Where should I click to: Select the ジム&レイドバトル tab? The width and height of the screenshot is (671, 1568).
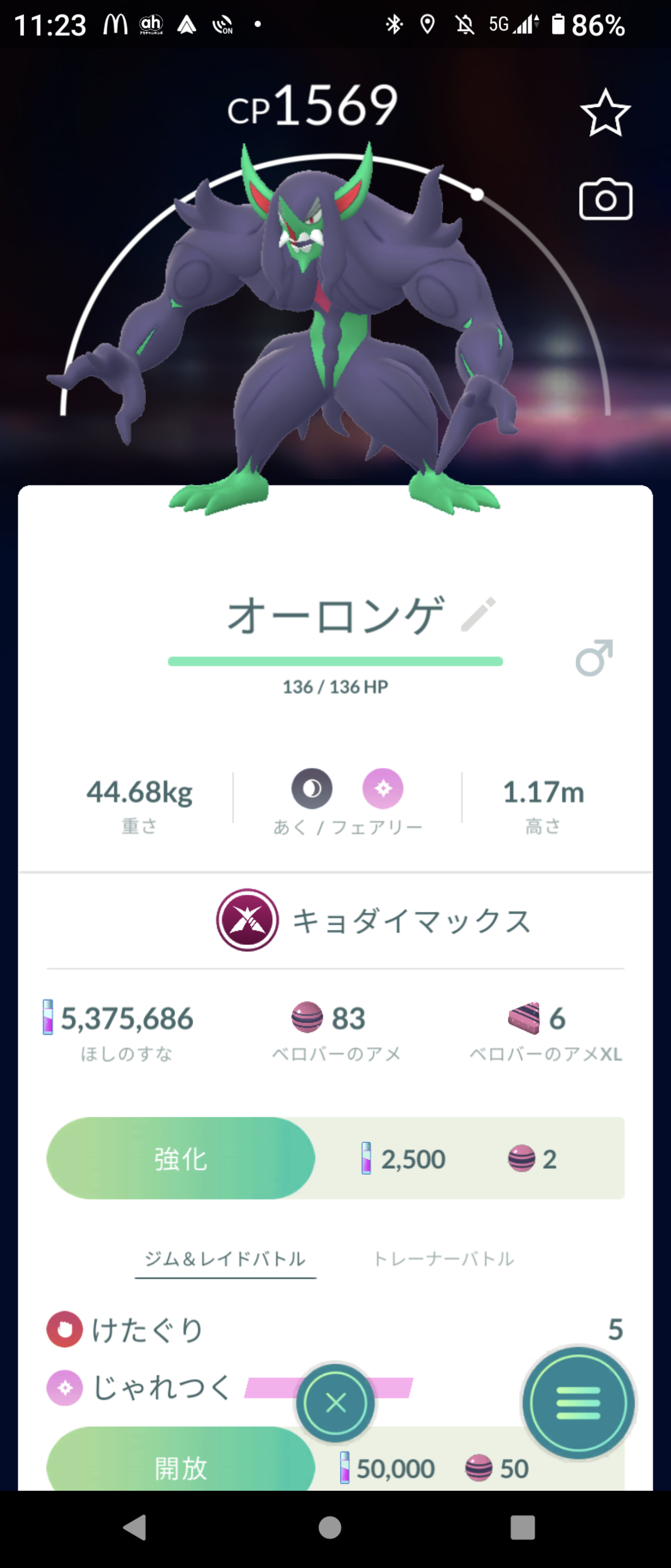click(225, 1259)
